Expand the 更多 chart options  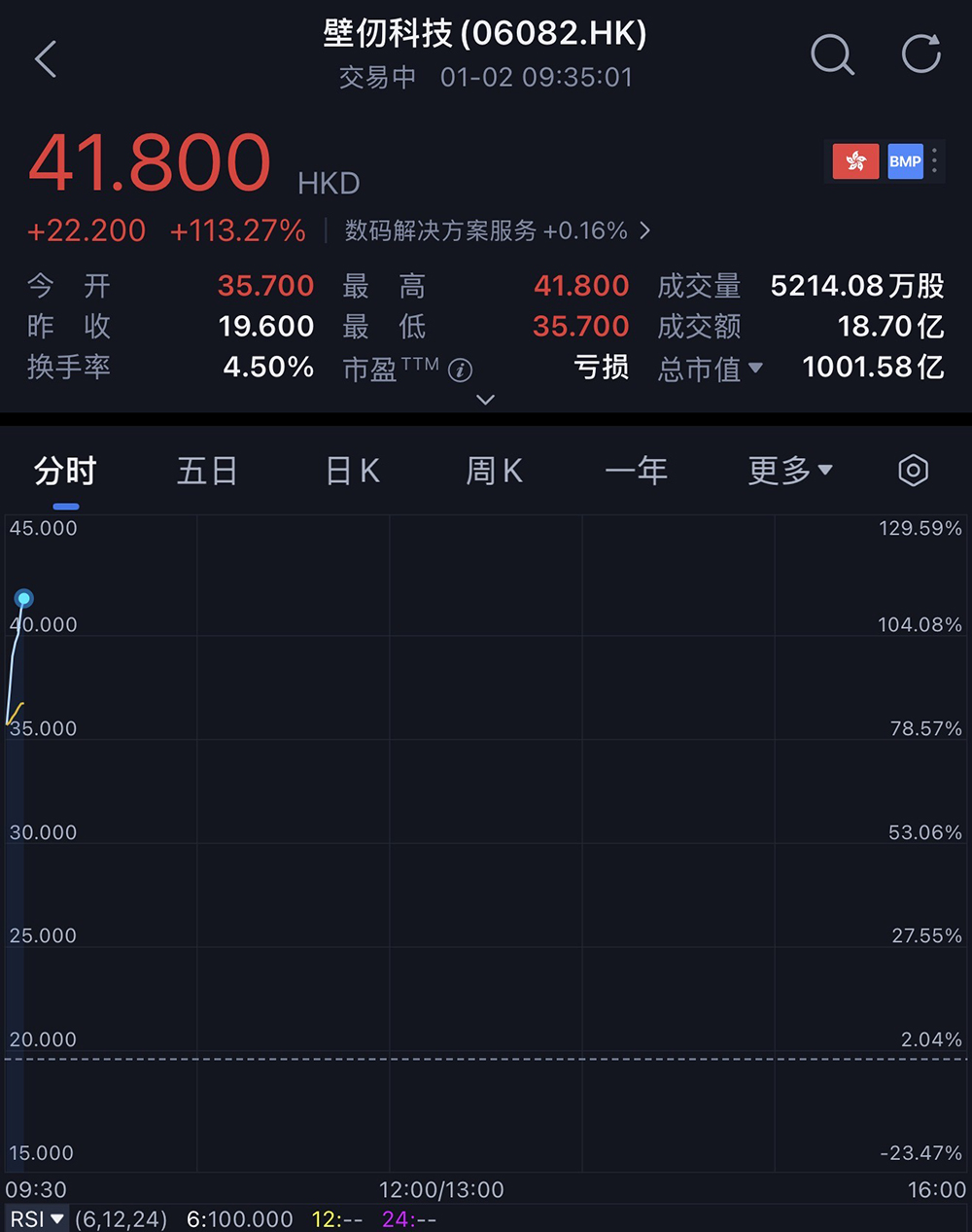[x=789, y=470]
